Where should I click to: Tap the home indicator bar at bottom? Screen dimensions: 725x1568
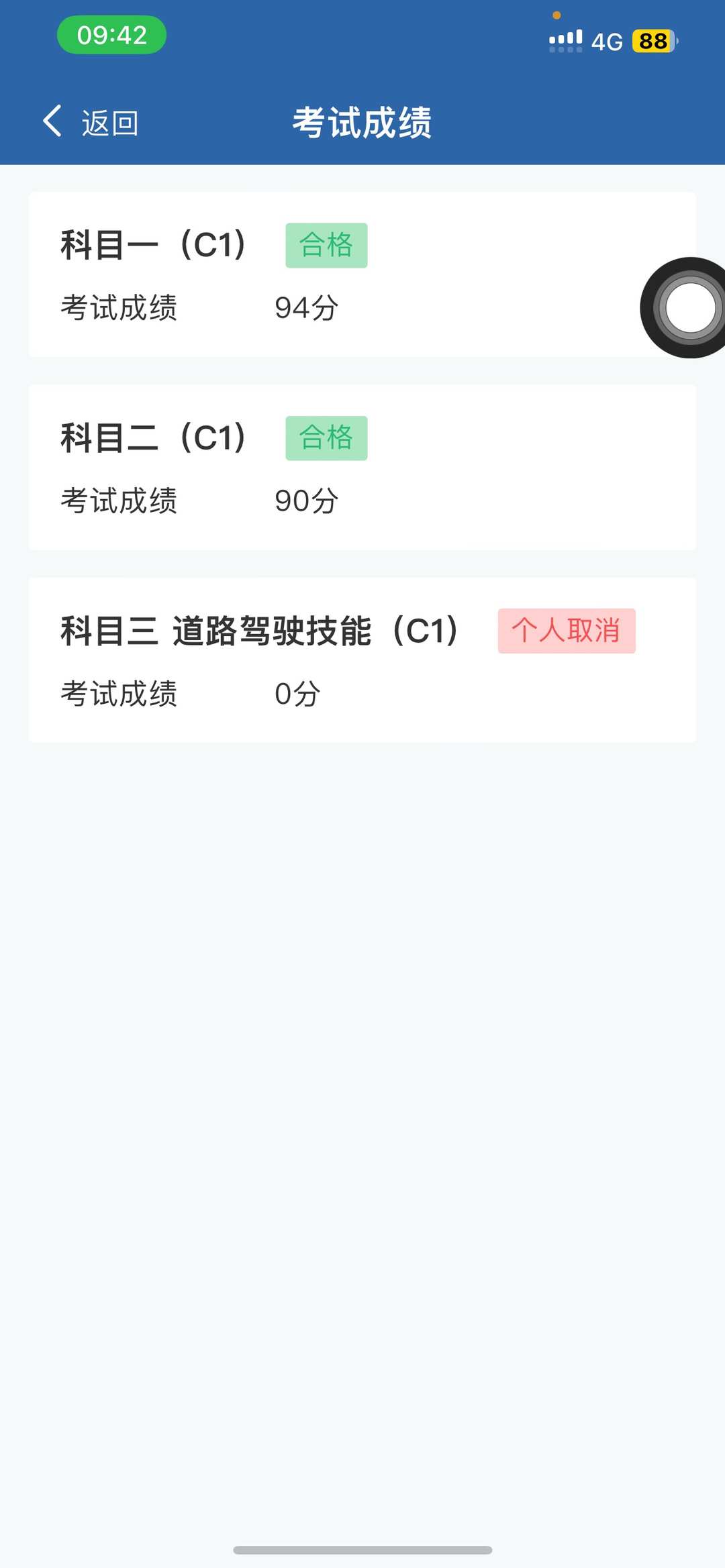362,1550
